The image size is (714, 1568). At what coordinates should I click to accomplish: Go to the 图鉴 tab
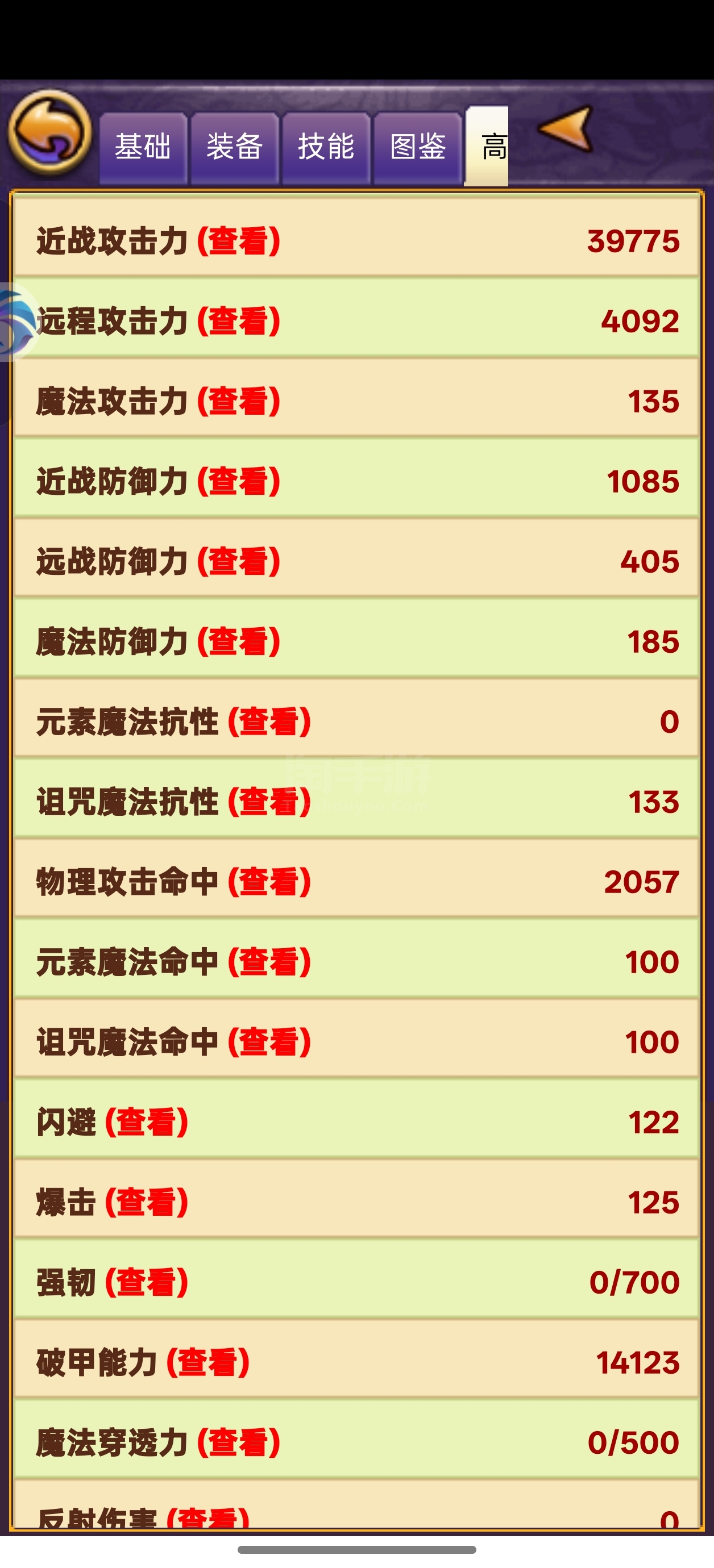click(418, 147)
